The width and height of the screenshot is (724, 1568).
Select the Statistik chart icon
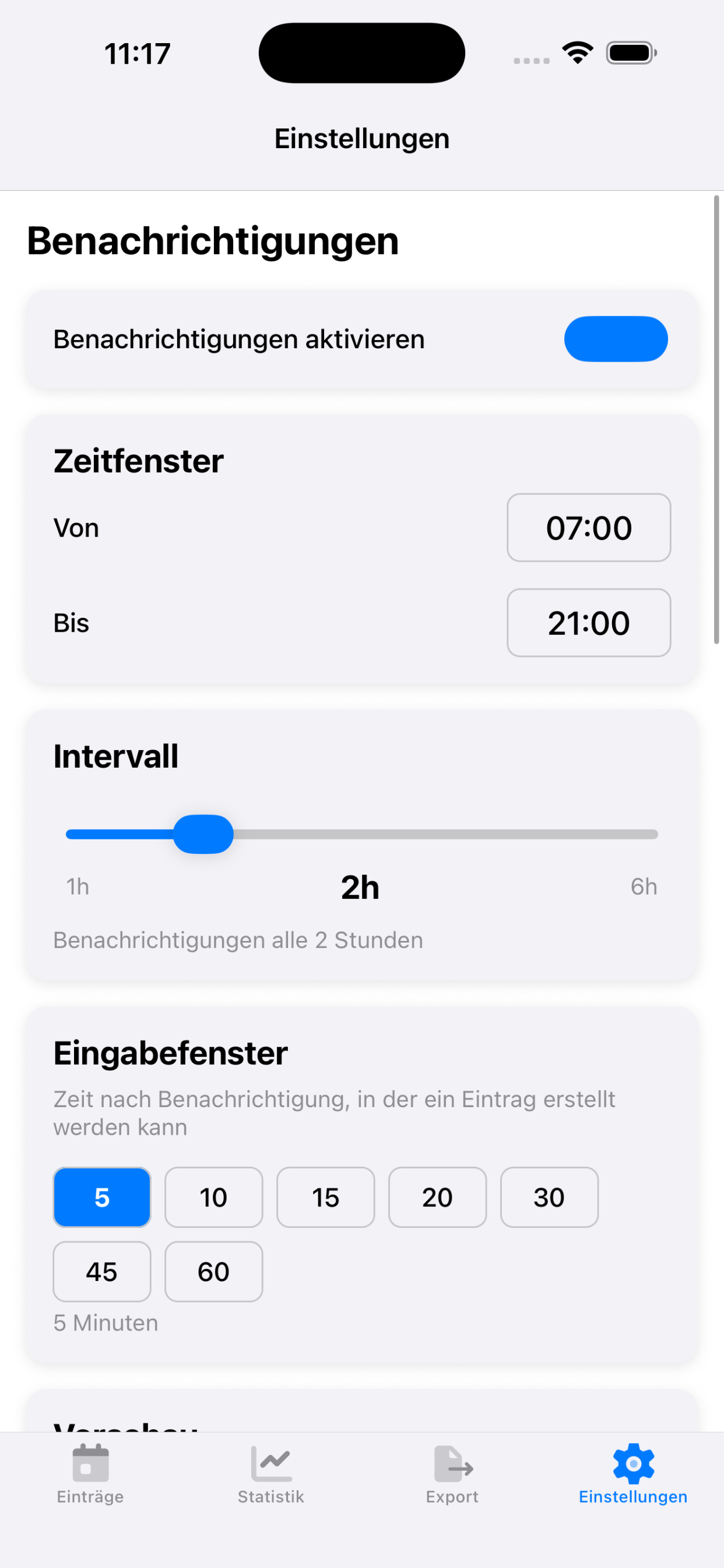pyautogui.click(x=270, y=1462)
